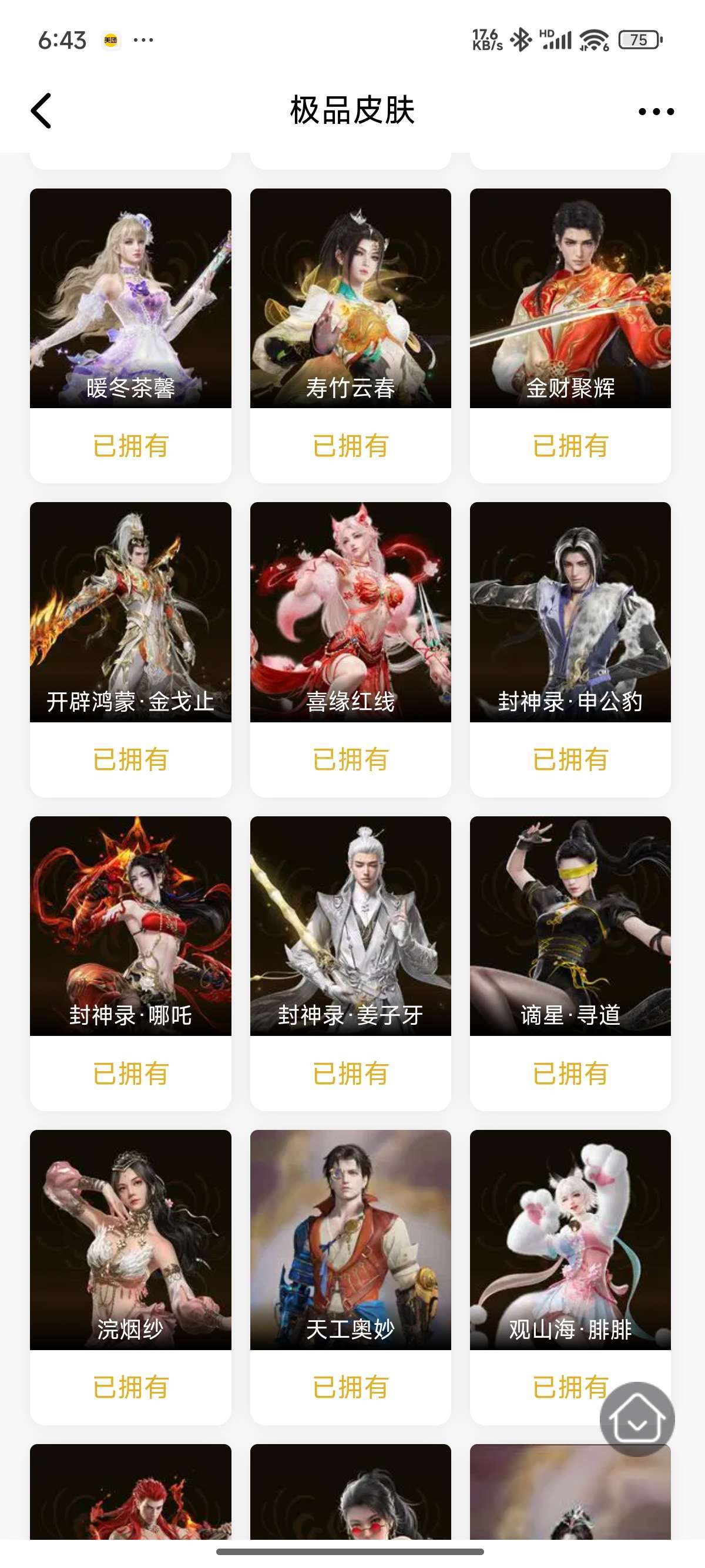Open the three-dot overflow menu
Viewport: 705px width, 1568px height.
pyautogui.click(x=656, y=112)
